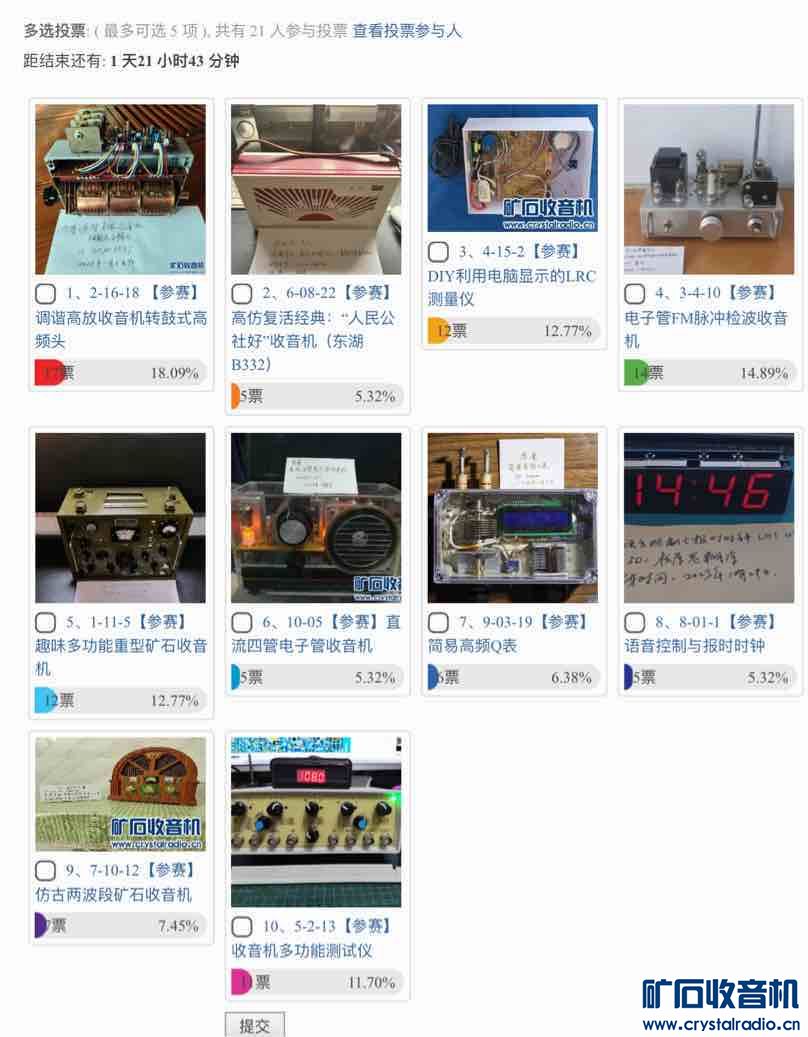Open the 语音控制与报时时钟 clock image

point(709,517)
